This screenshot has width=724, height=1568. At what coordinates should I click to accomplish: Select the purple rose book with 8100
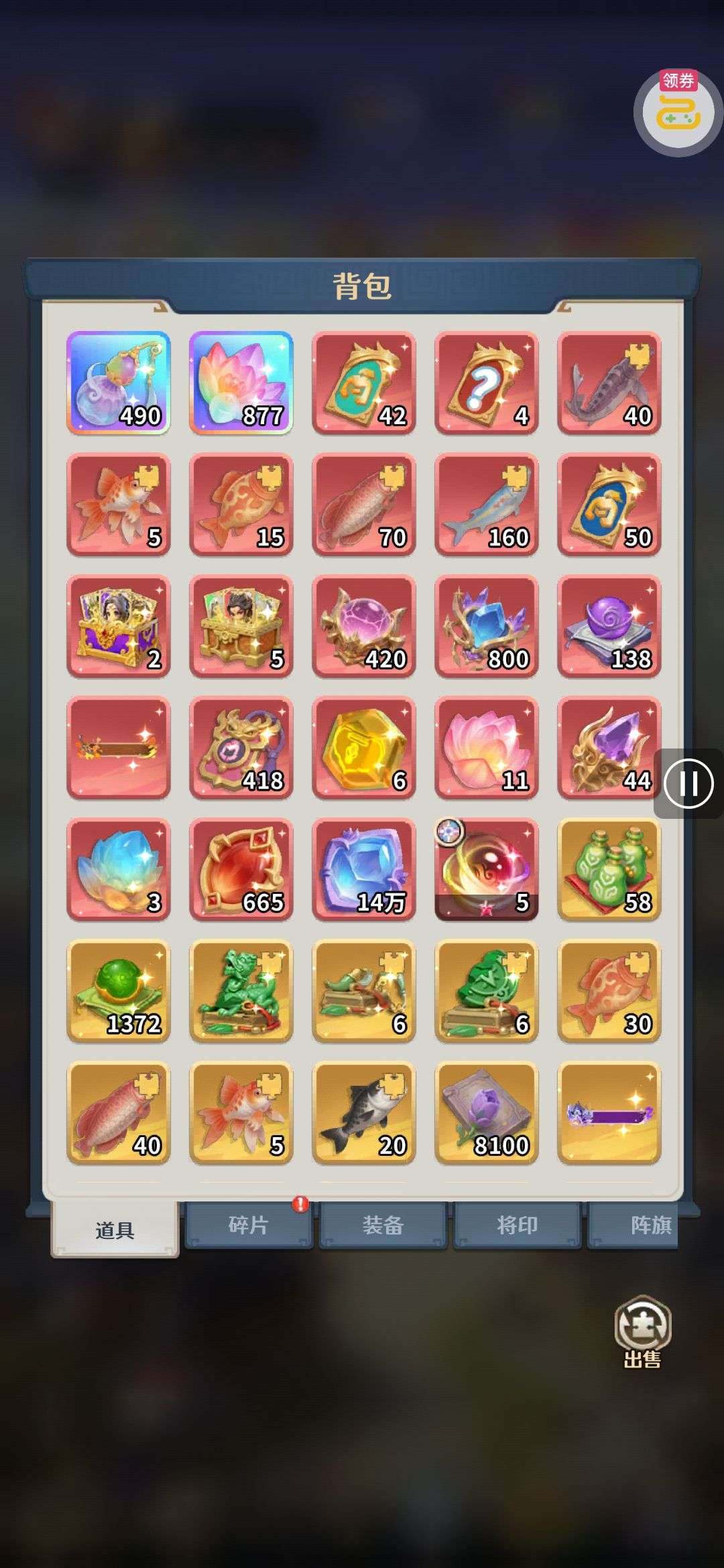pyautogui.click(x=486, y=1112)
